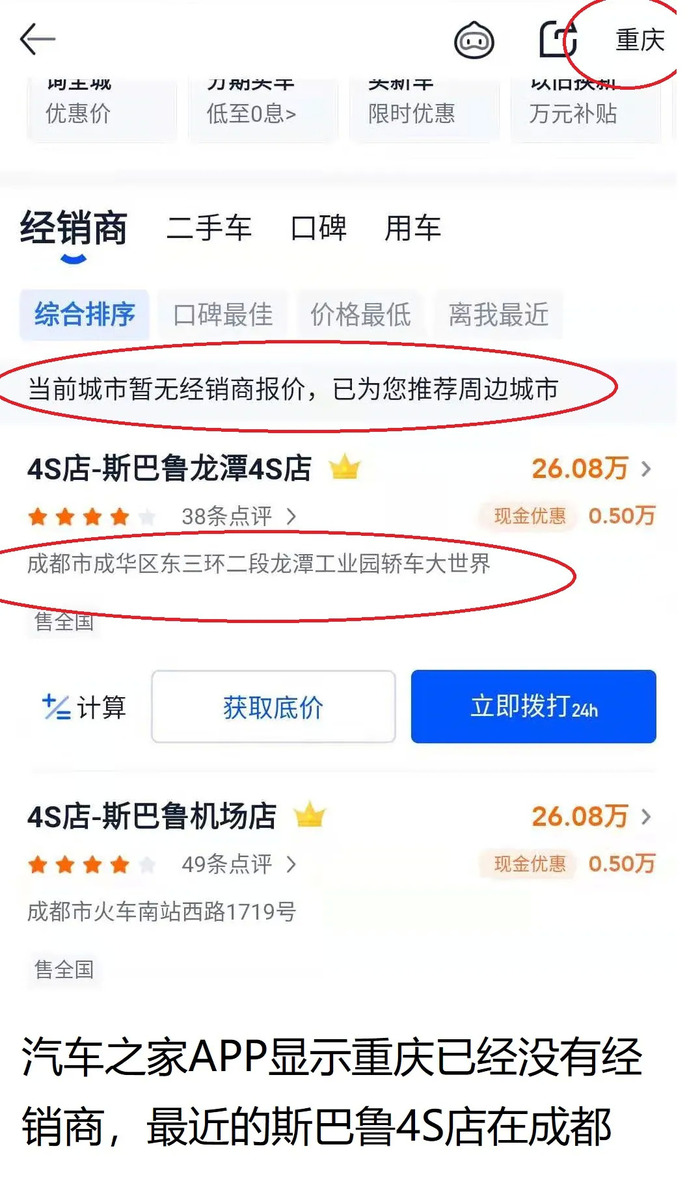Image resolution: width=700 pixels, height=1181 pixels.
Task: Open the 斯巴鲁机场店 dealer page
Action: (x=152, y=816)
